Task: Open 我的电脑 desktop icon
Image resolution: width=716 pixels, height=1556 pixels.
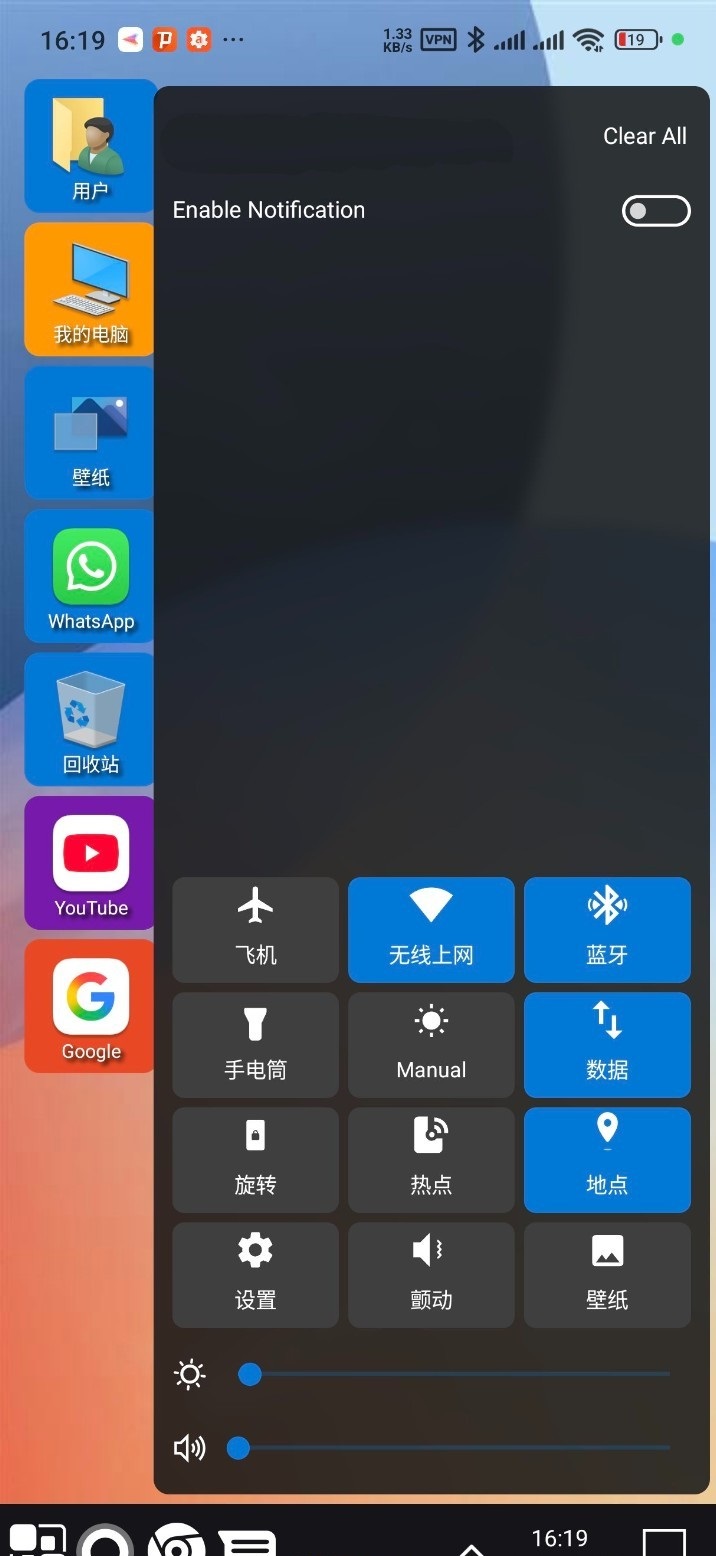Action: pos(91,290)
